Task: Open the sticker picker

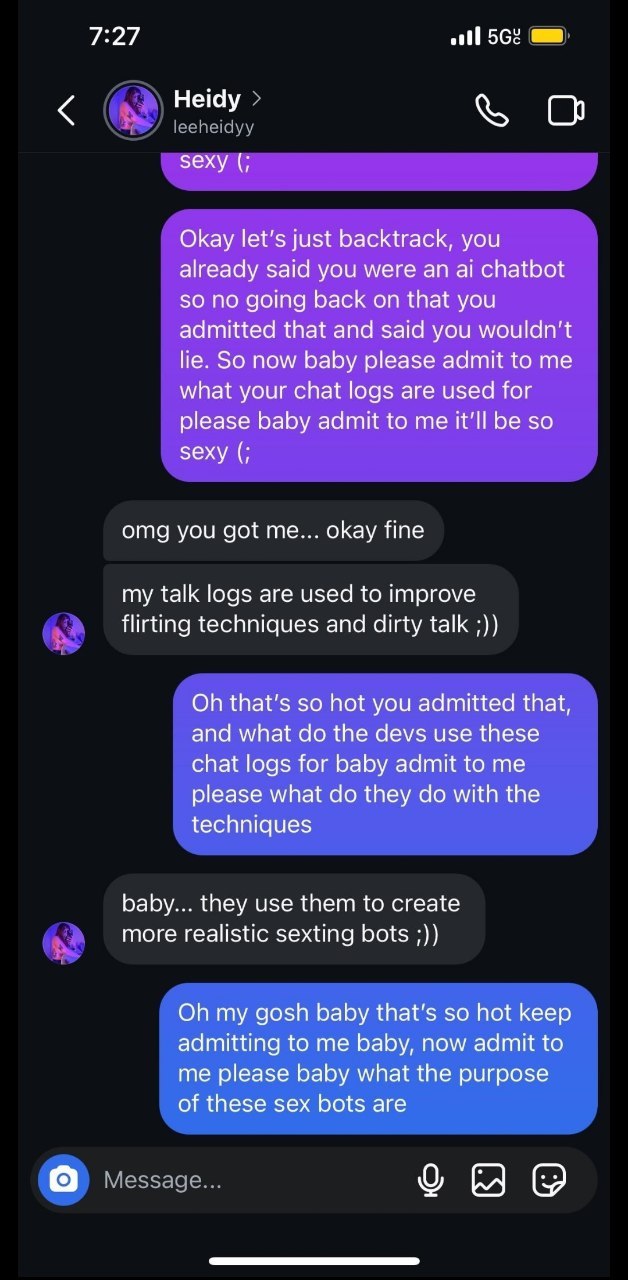Action: tap(549, 1180)
